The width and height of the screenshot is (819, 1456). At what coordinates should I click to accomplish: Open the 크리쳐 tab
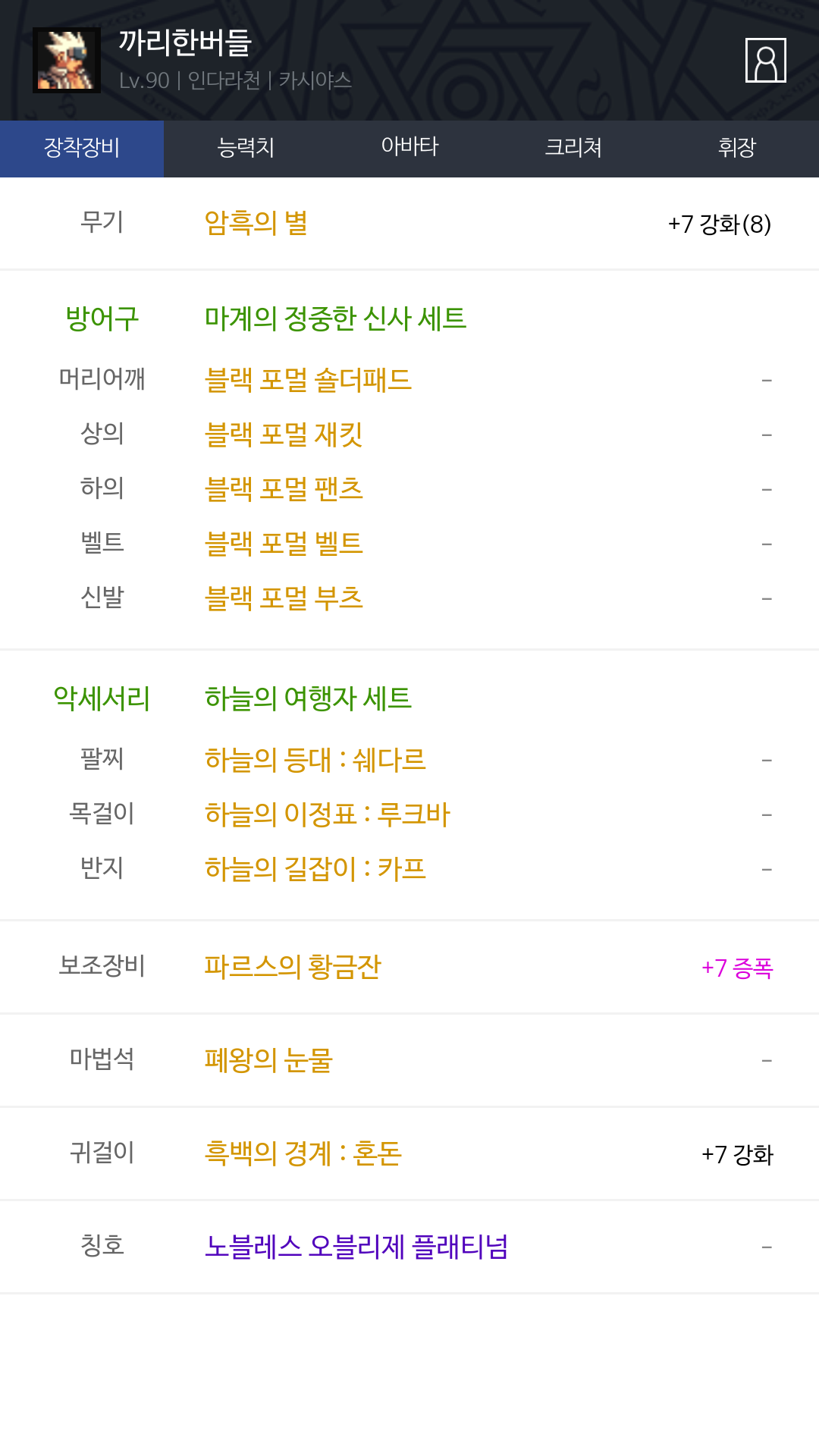(573, 149)
